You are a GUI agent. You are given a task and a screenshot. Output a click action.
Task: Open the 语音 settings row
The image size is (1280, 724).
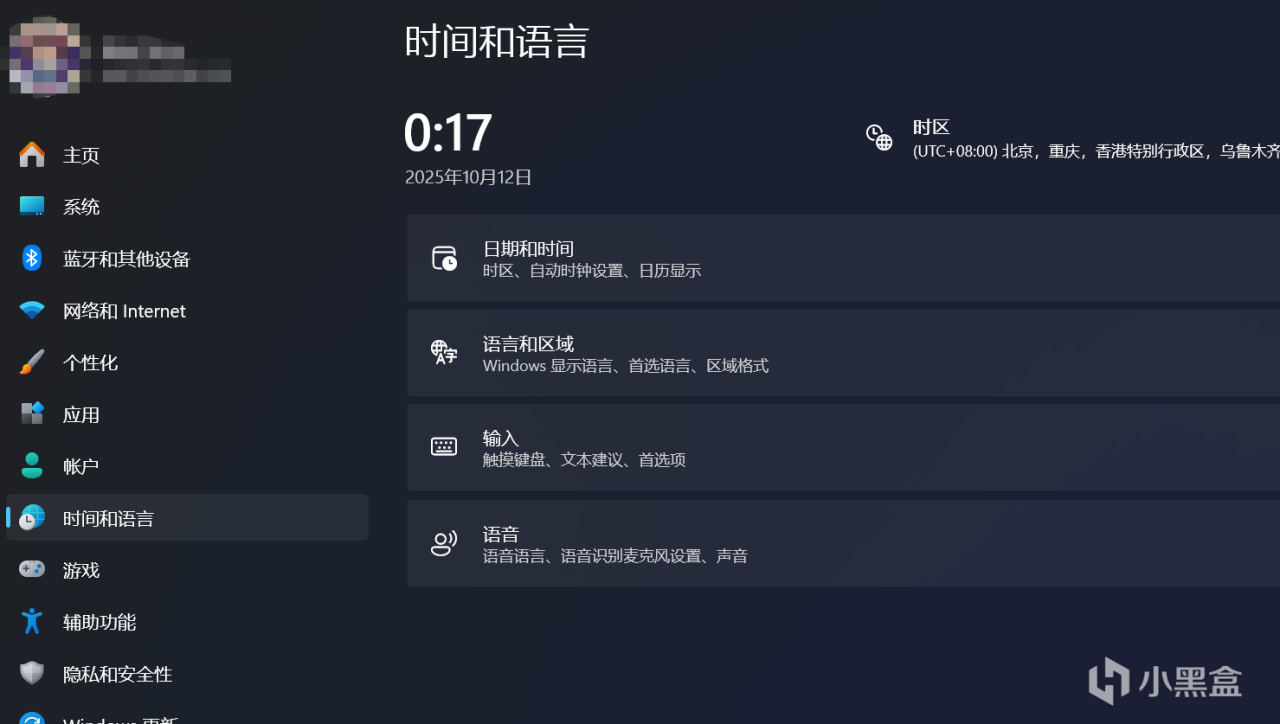pyautogui.click(x=840, y=544)
